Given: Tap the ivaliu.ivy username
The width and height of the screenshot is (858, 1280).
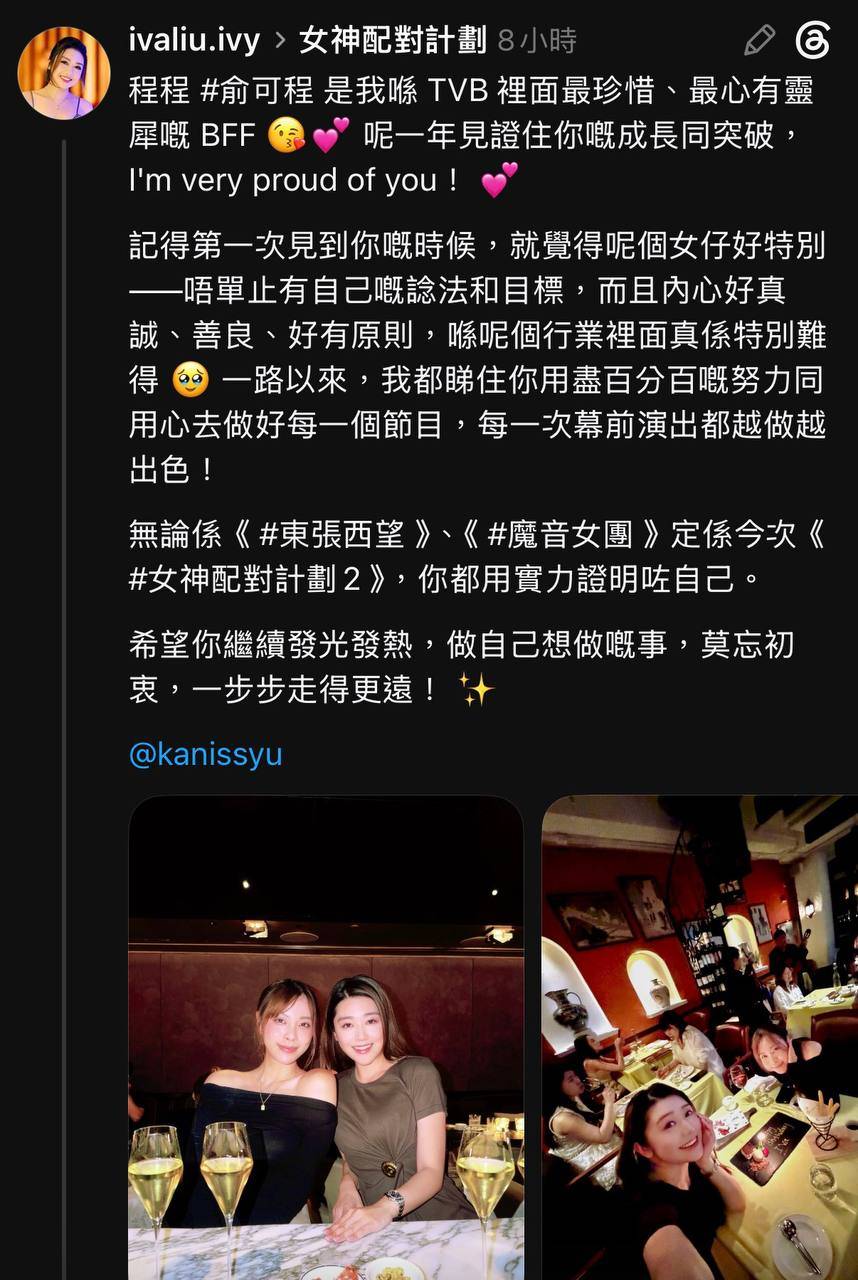Looking at the screenshot, I should point(194,40).
